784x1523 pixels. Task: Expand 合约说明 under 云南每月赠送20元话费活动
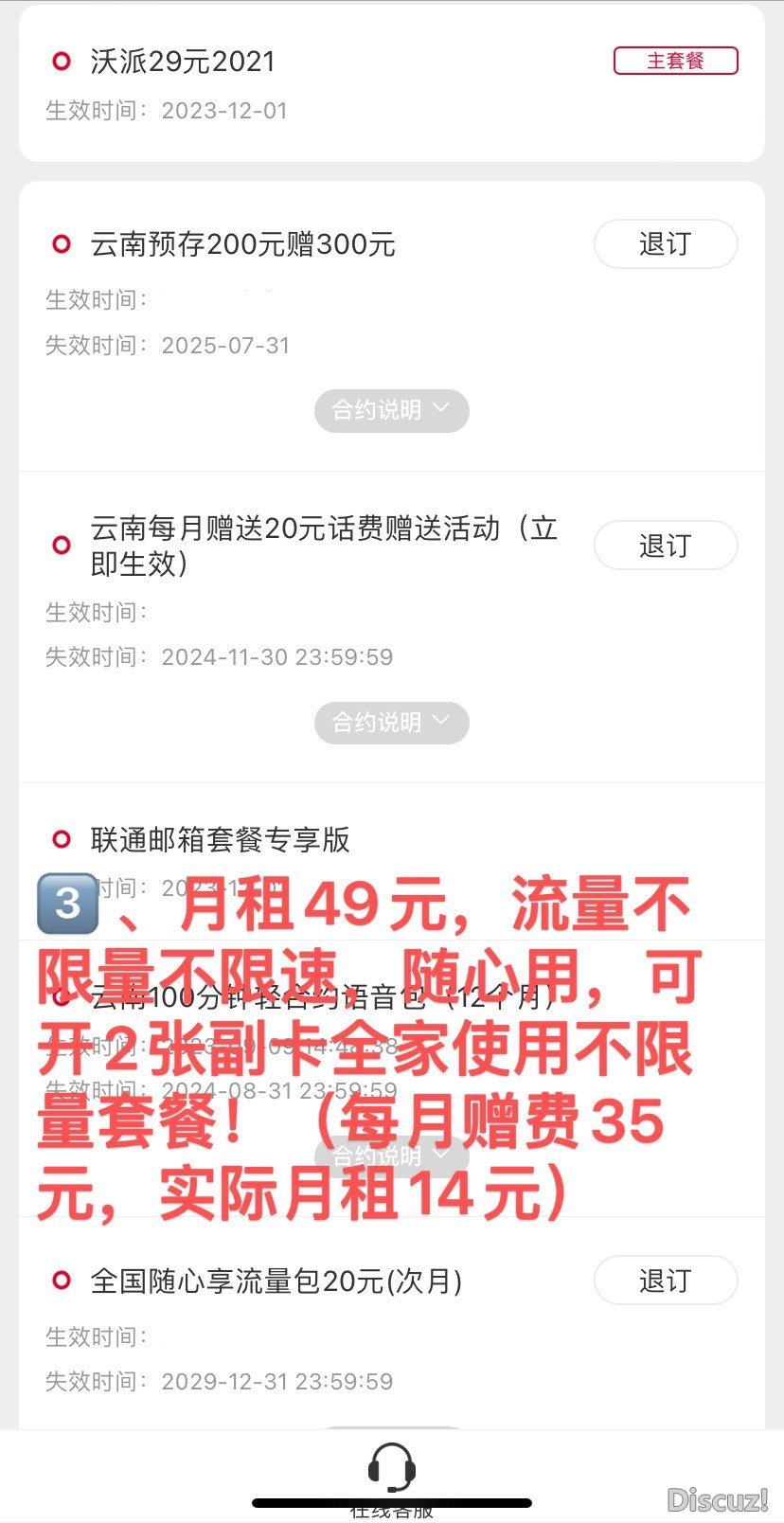coord(391,723)
